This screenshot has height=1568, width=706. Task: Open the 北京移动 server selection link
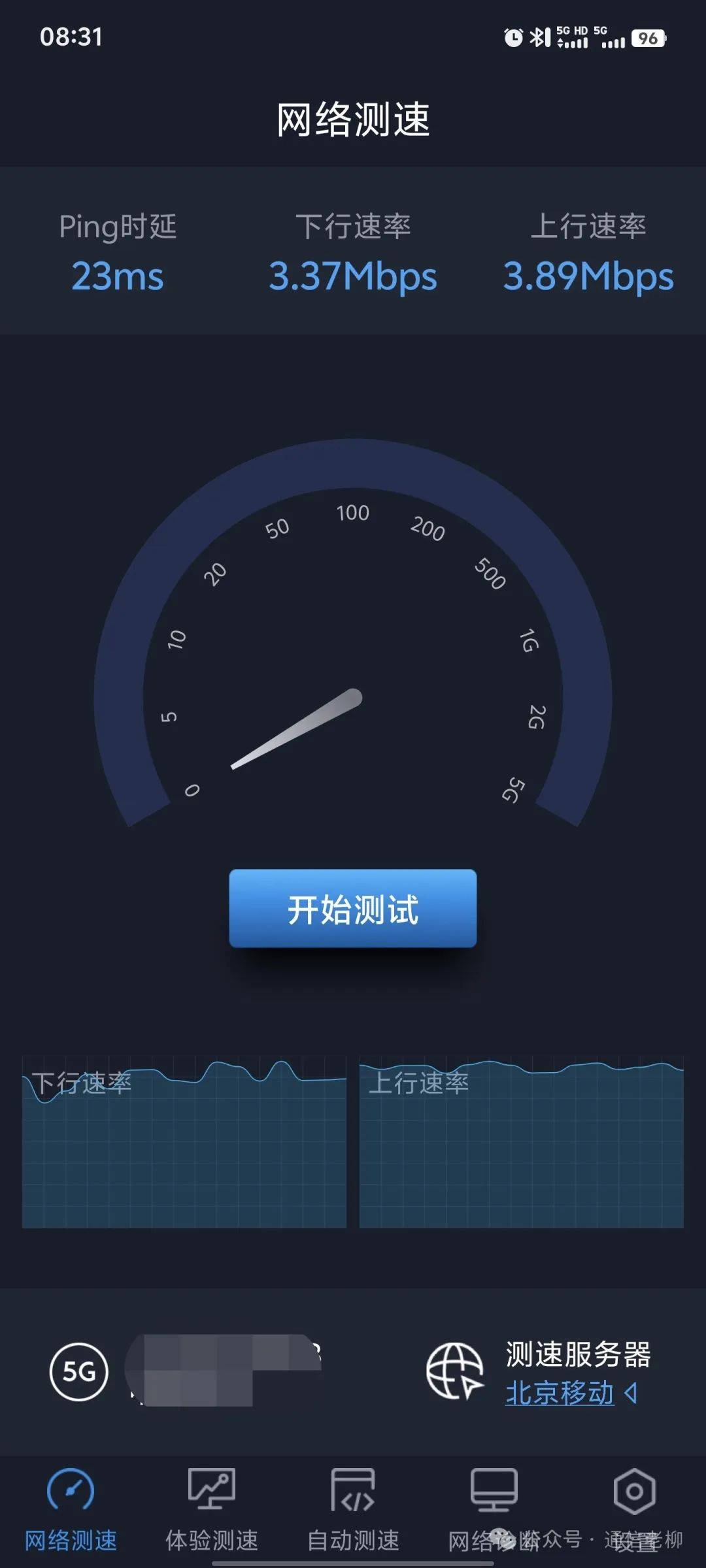point(561,1393)
